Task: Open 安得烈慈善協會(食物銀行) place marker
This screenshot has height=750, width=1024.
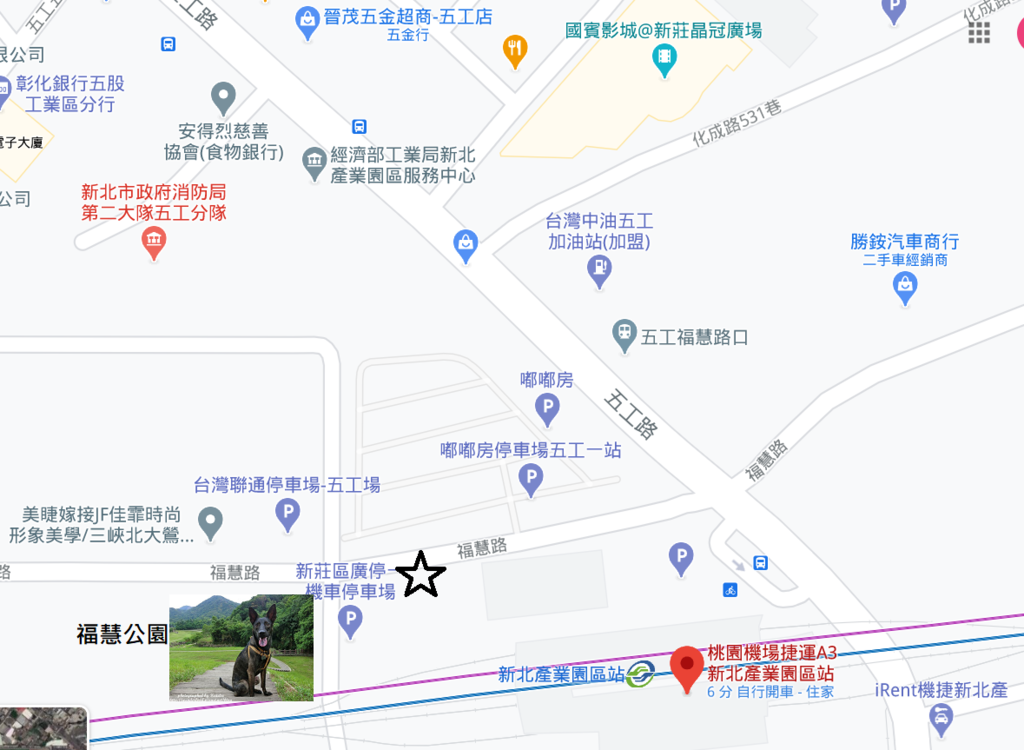Action: point(224,99)
